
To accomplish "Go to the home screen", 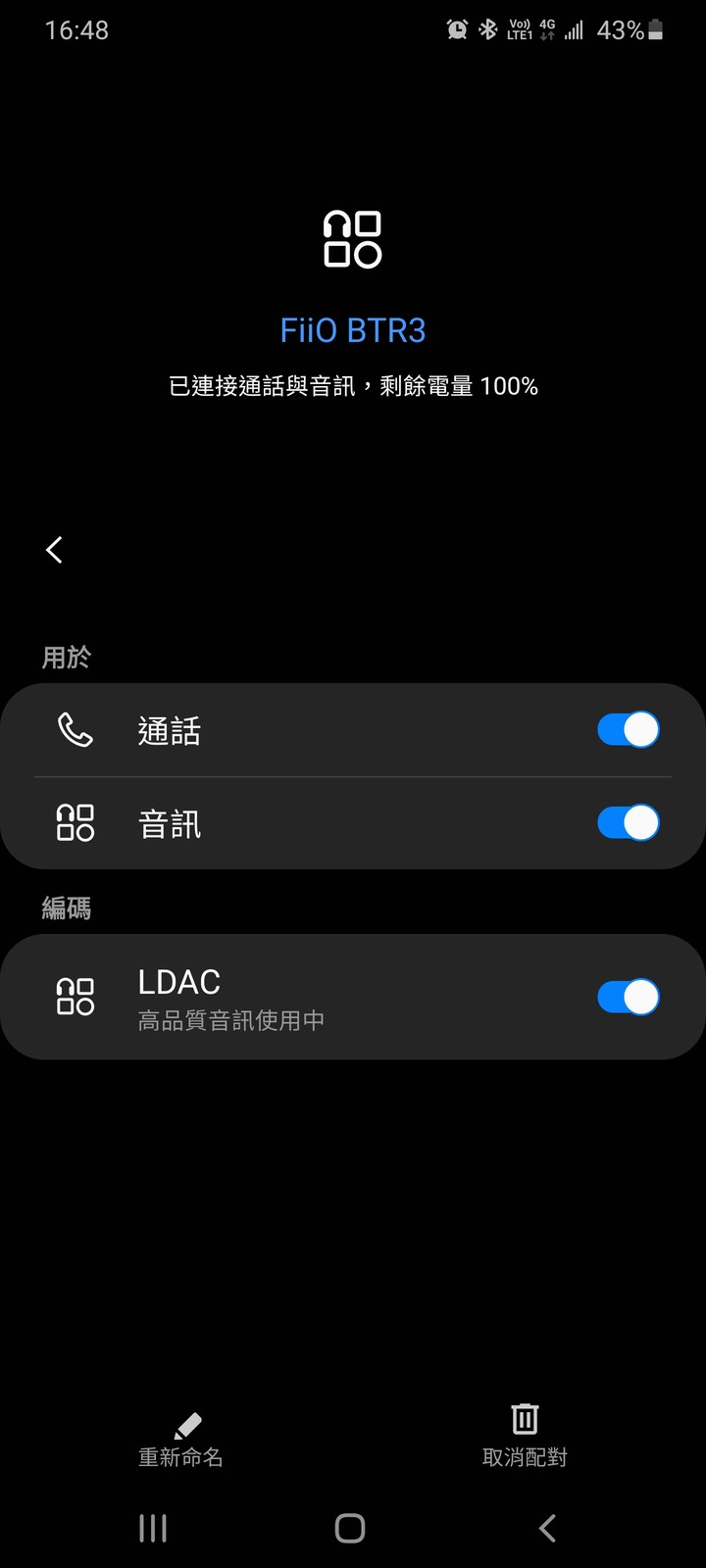I will tap(350, 1528).
